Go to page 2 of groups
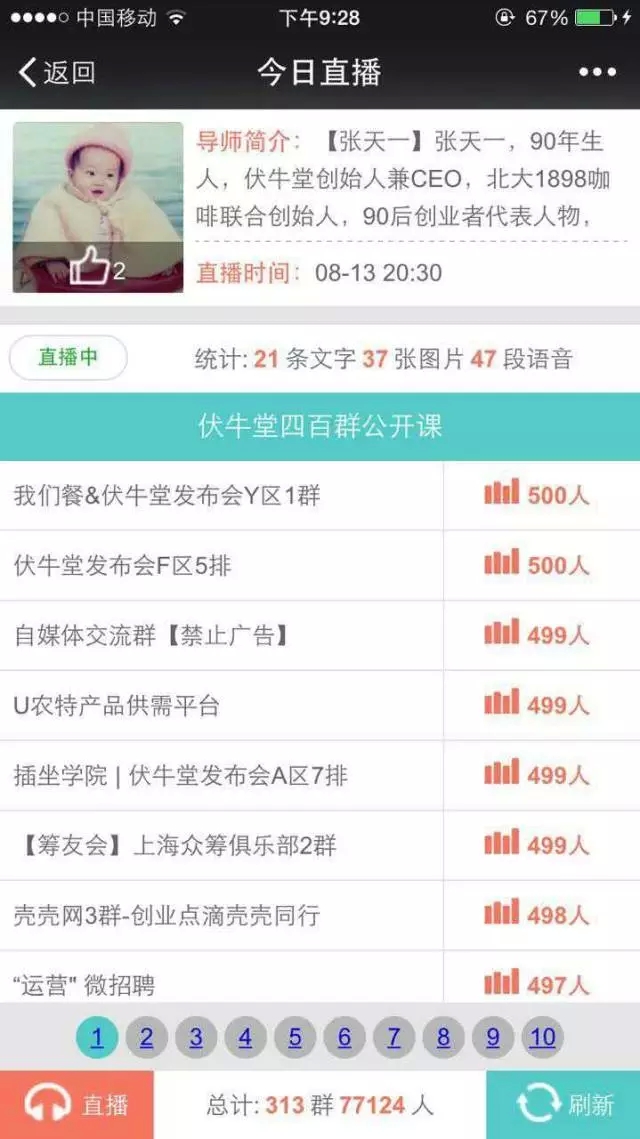Screen dimensions: 640x1139 pos(146,1038)
